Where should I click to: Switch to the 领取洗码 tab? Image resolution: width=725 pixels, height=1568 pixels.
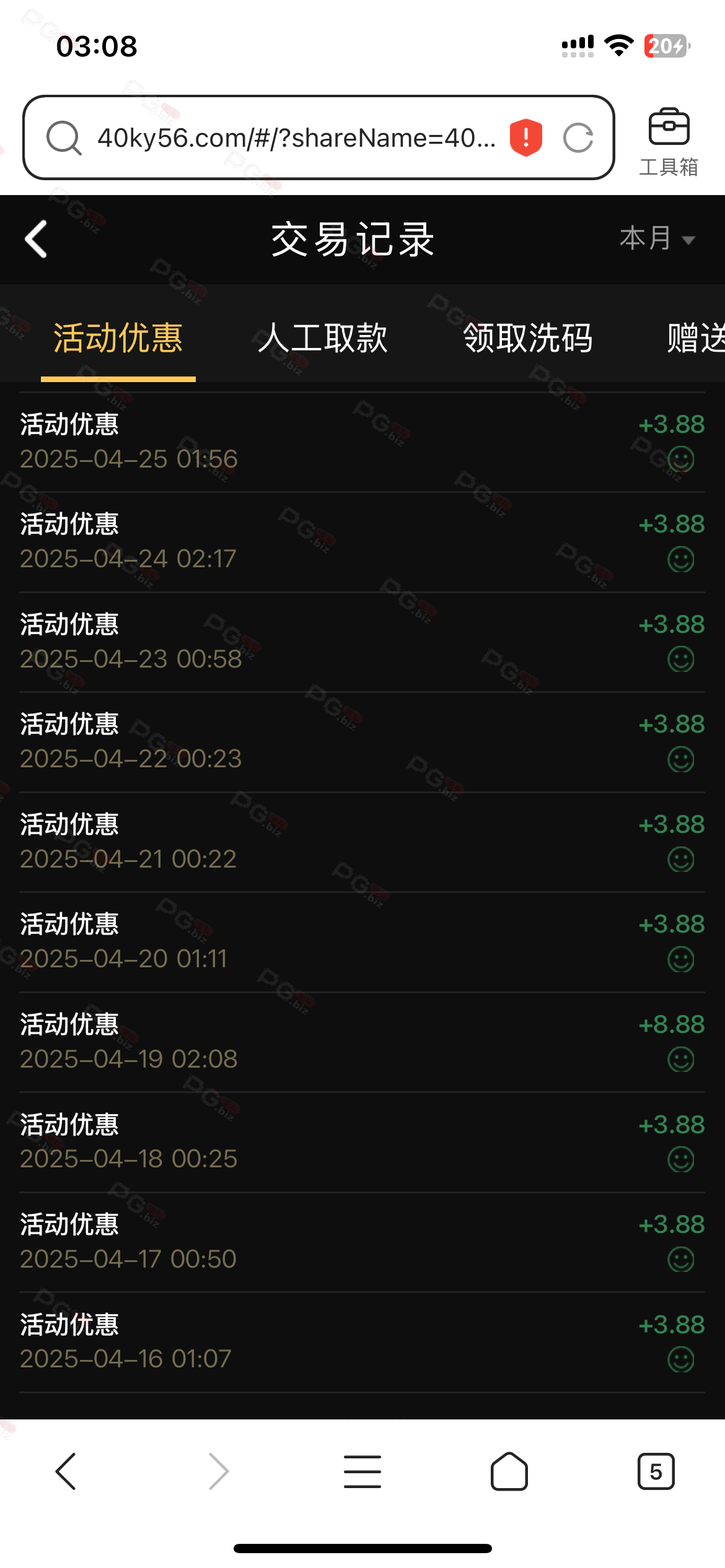click(x=528, y=338)
